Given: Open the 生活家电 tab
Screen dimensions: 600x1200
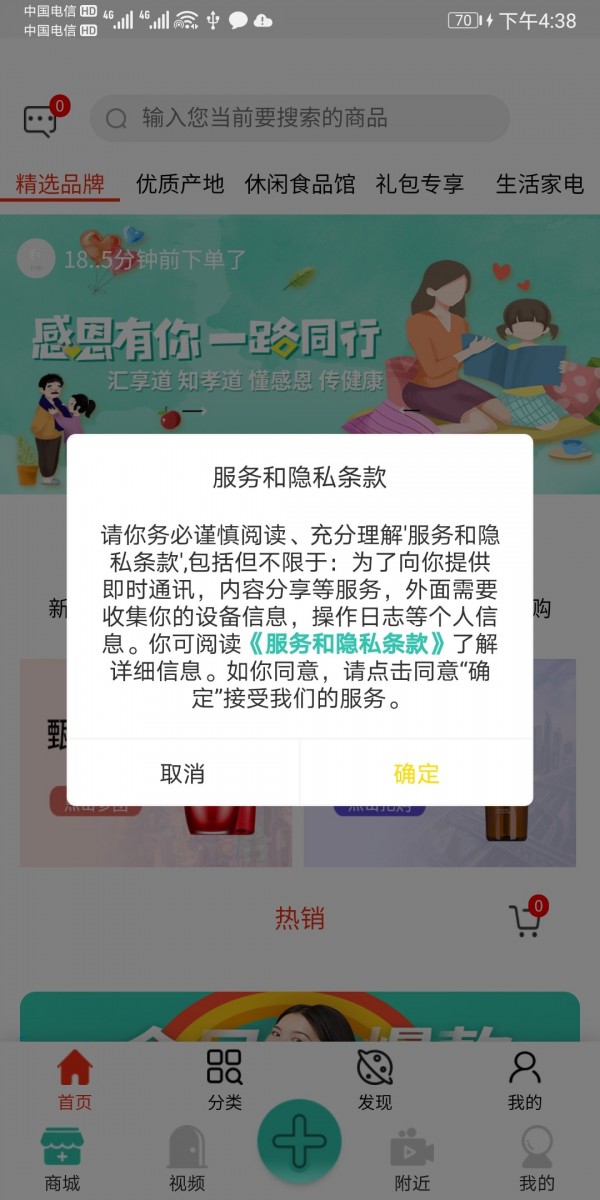Looking at the screenshot, I should 540,184.
